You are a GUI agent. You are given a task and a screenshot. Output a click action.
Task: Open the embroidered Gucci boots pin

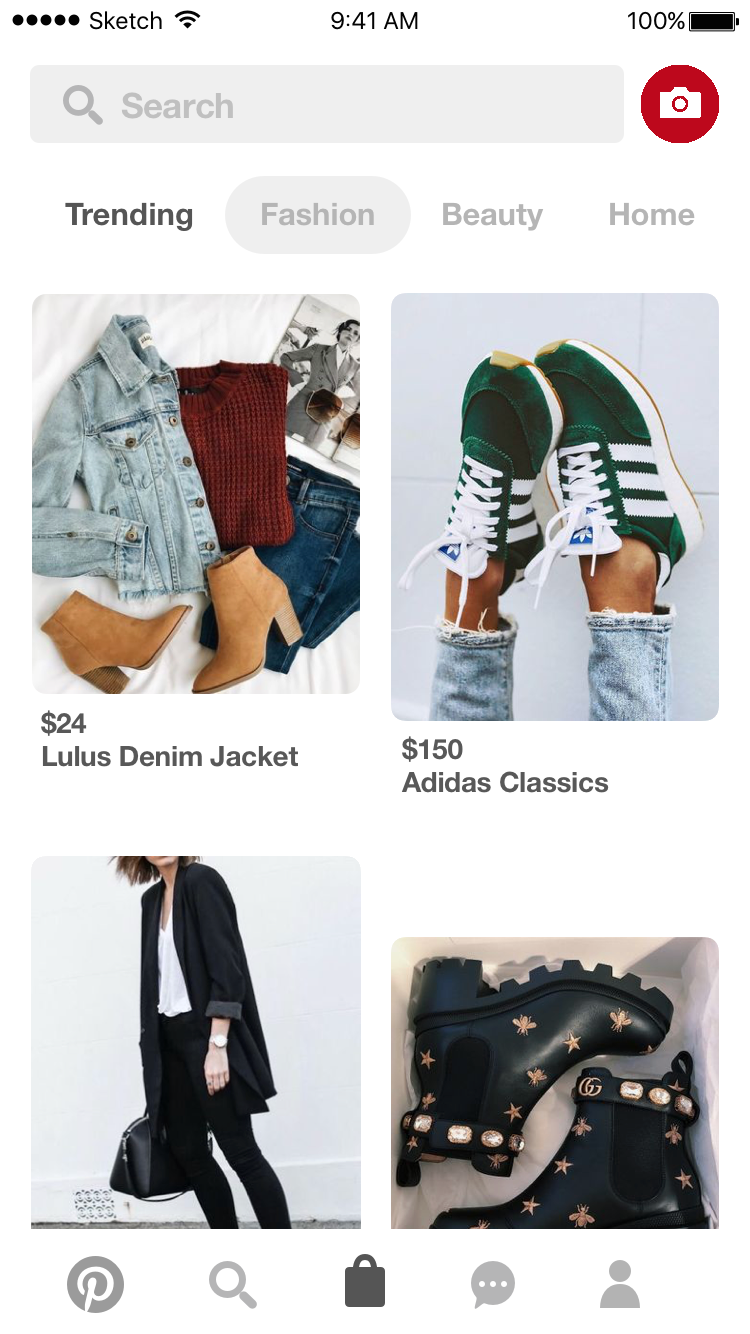pyautogui.click(x=555, y=1082)
